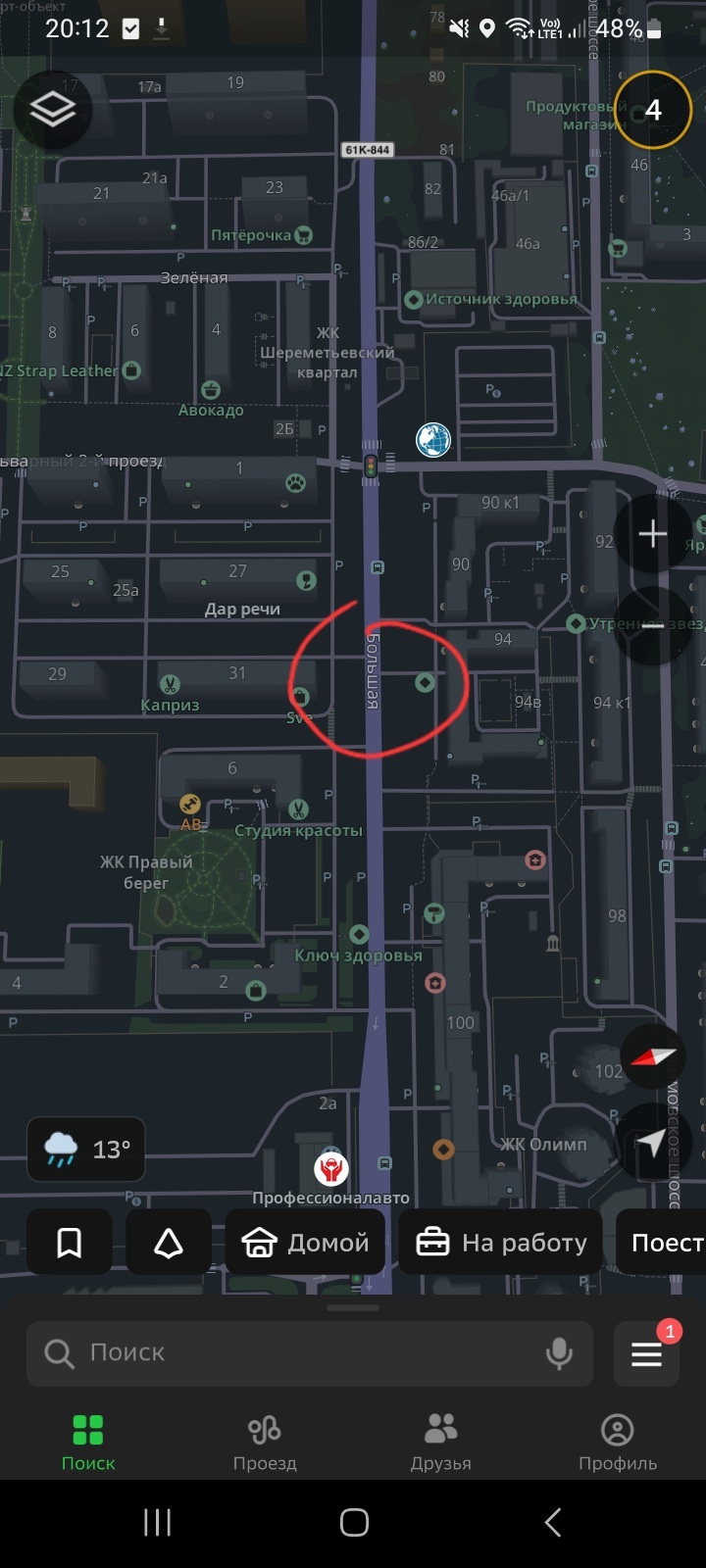Go back using the system back button

pyautogui.click(x=553, y=1522)
